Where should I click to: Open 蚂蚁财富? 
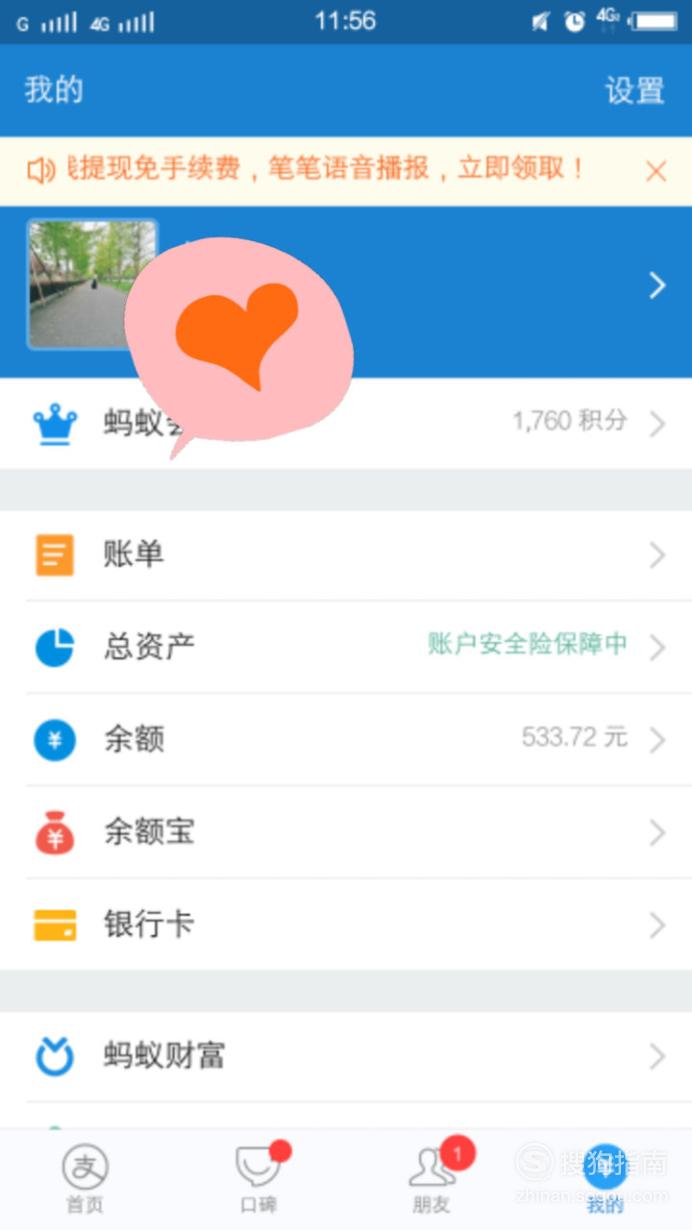point(346,1056)
